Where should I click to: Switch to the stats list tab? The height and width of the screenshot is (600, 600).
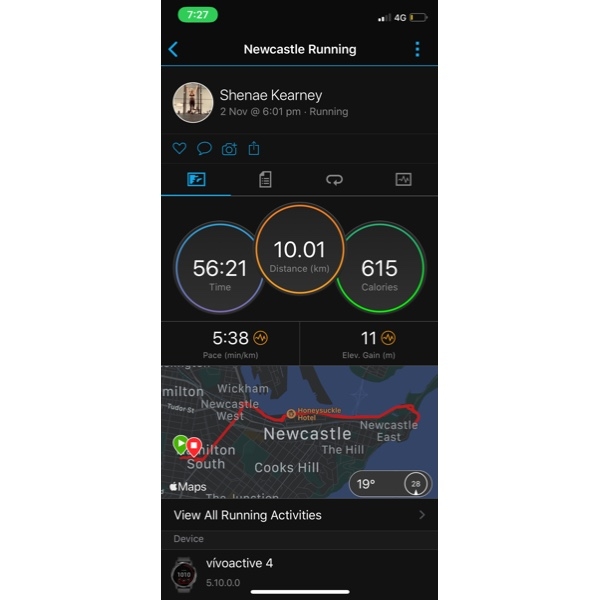265,180
